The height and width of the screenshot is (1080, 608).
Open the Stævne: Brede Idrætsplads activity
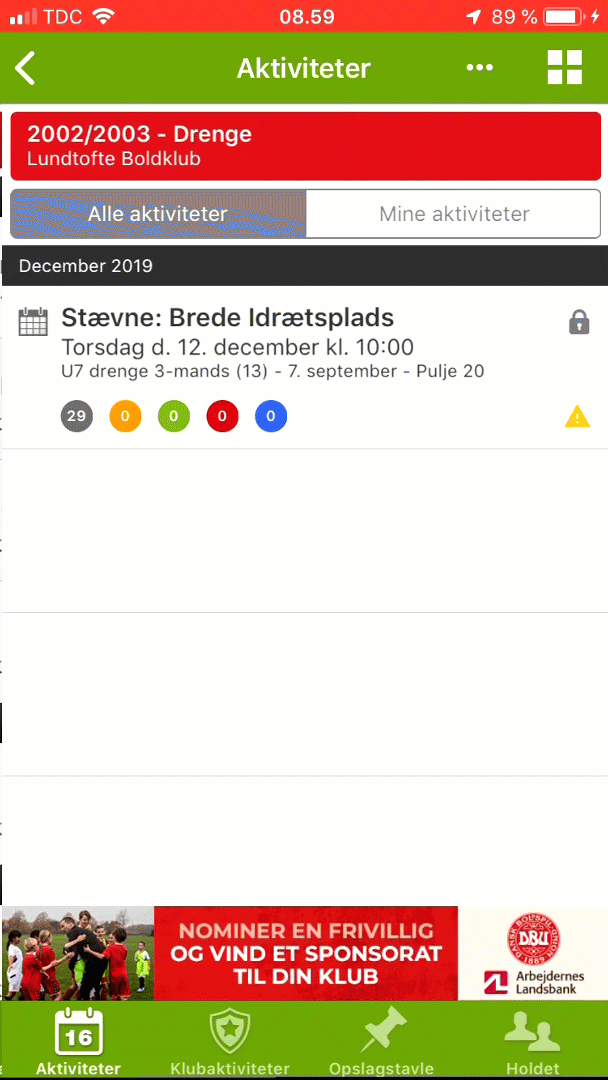click(305, 367)
